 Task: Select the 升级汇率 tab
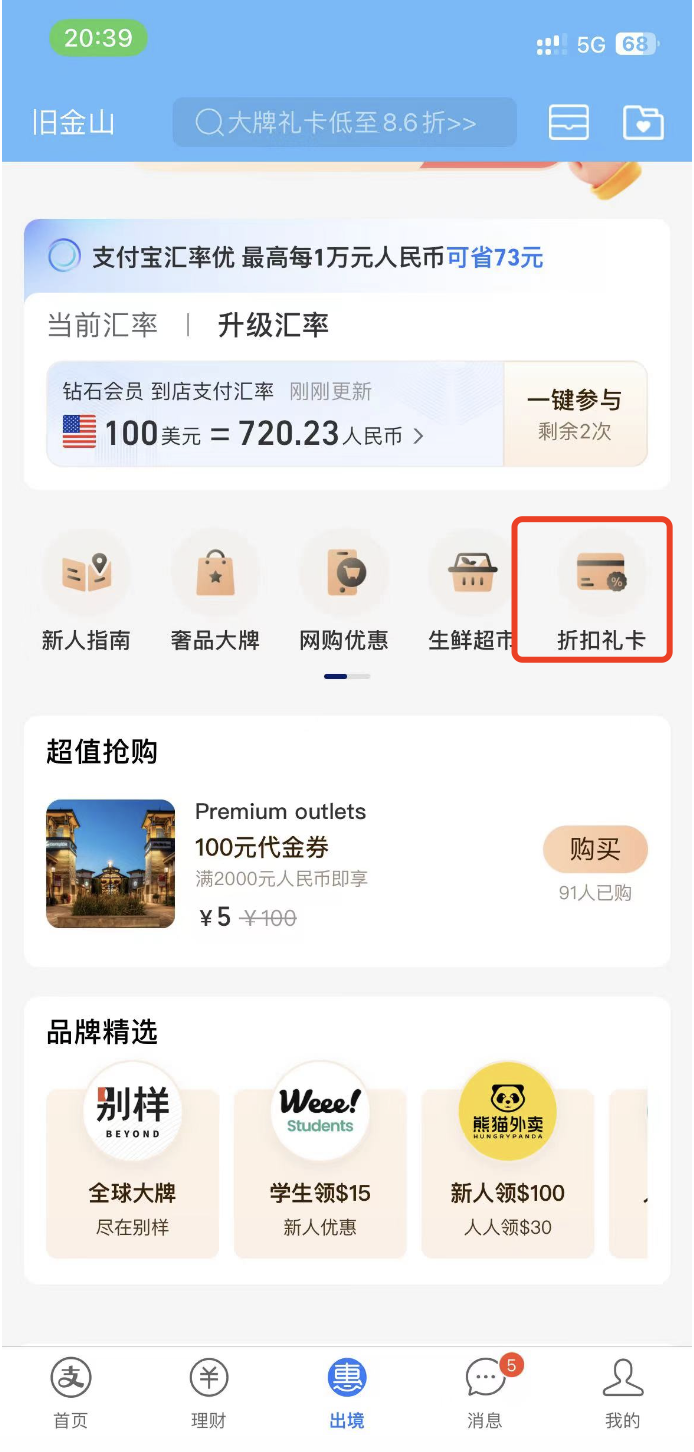point(273,325)
